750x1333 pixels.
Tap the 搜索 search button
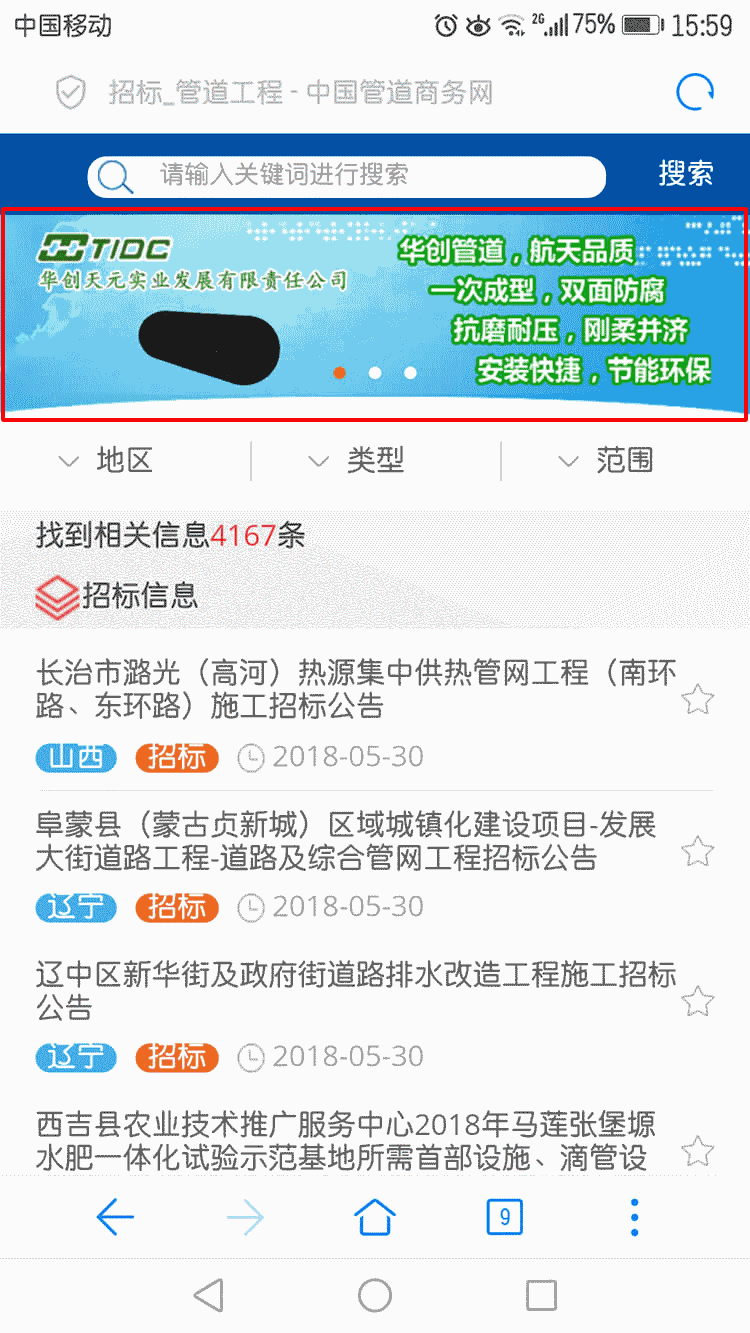(x=685, y=173)
